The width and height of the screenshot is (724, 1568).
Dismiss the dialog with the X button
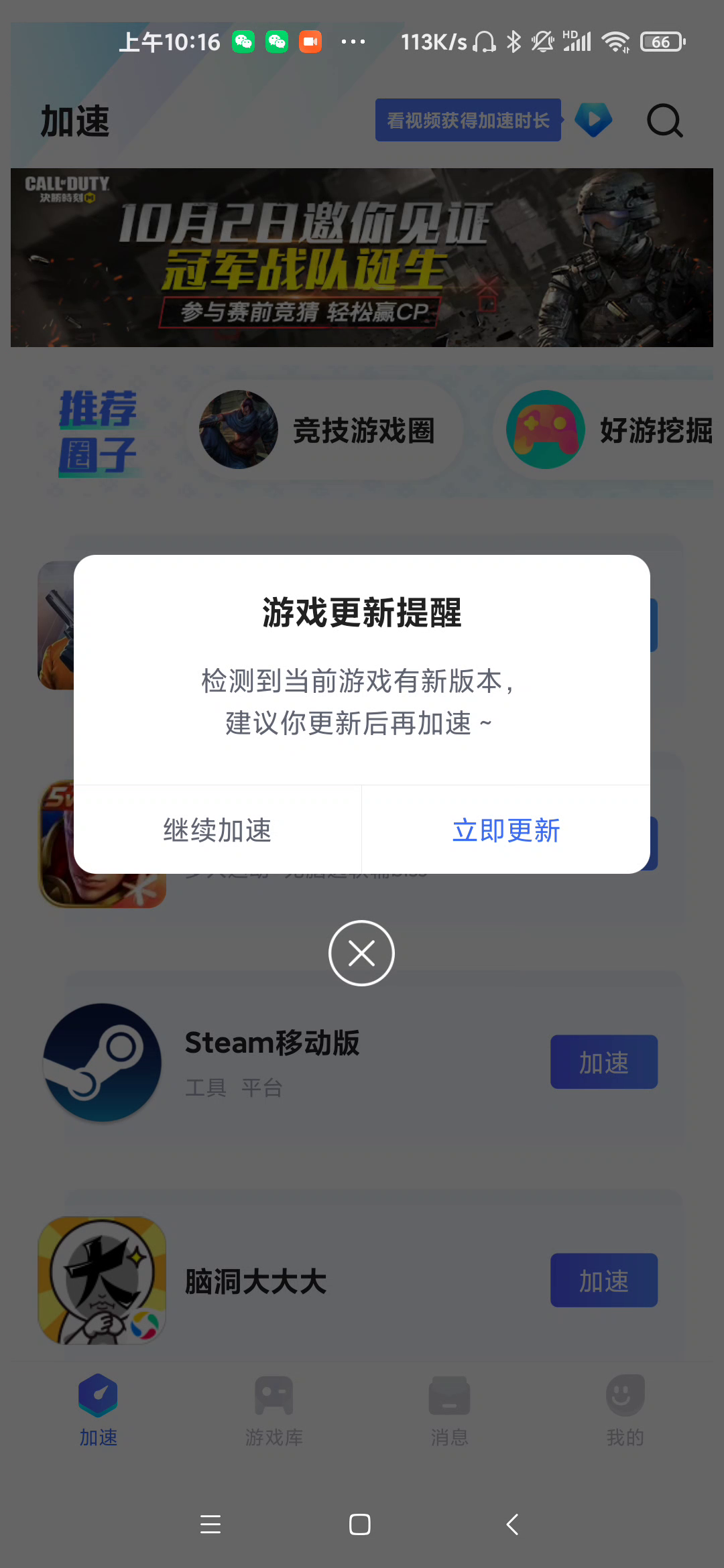coord(361,953)
